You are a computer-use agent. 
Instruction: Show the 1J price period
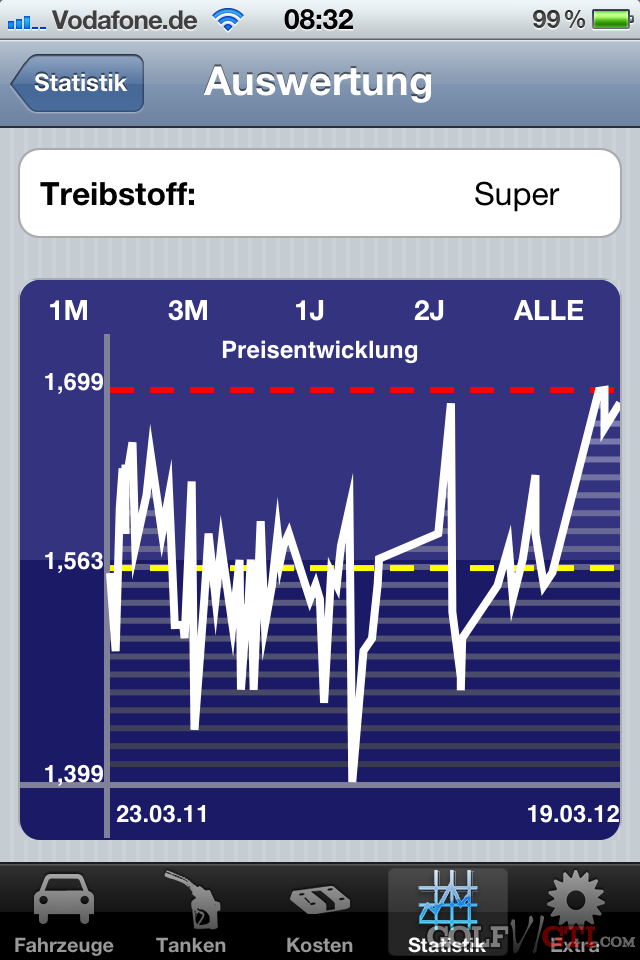click(x=309, y=311)
